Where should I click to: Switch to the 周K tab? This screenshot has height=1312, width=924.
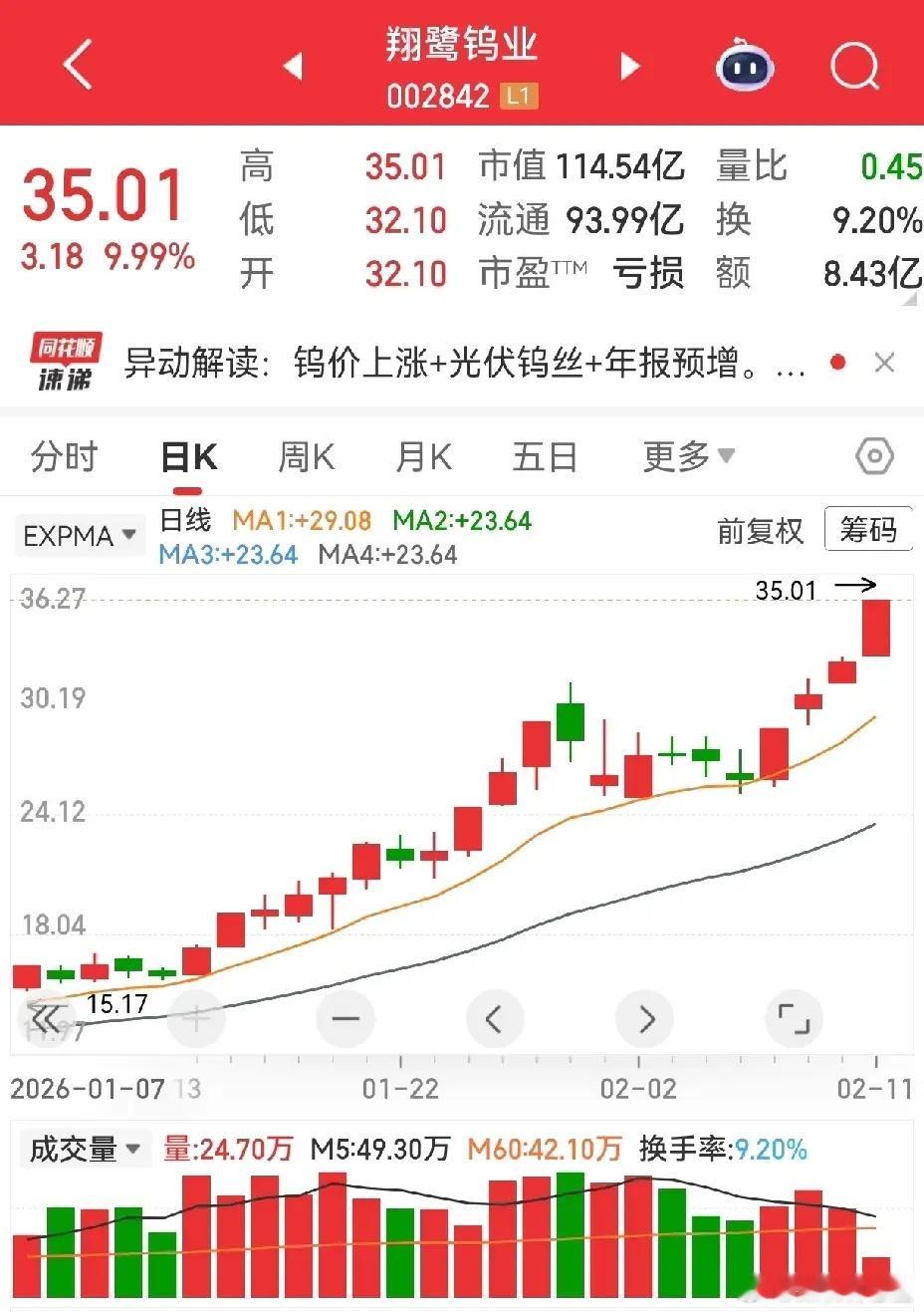click(306, 457)
